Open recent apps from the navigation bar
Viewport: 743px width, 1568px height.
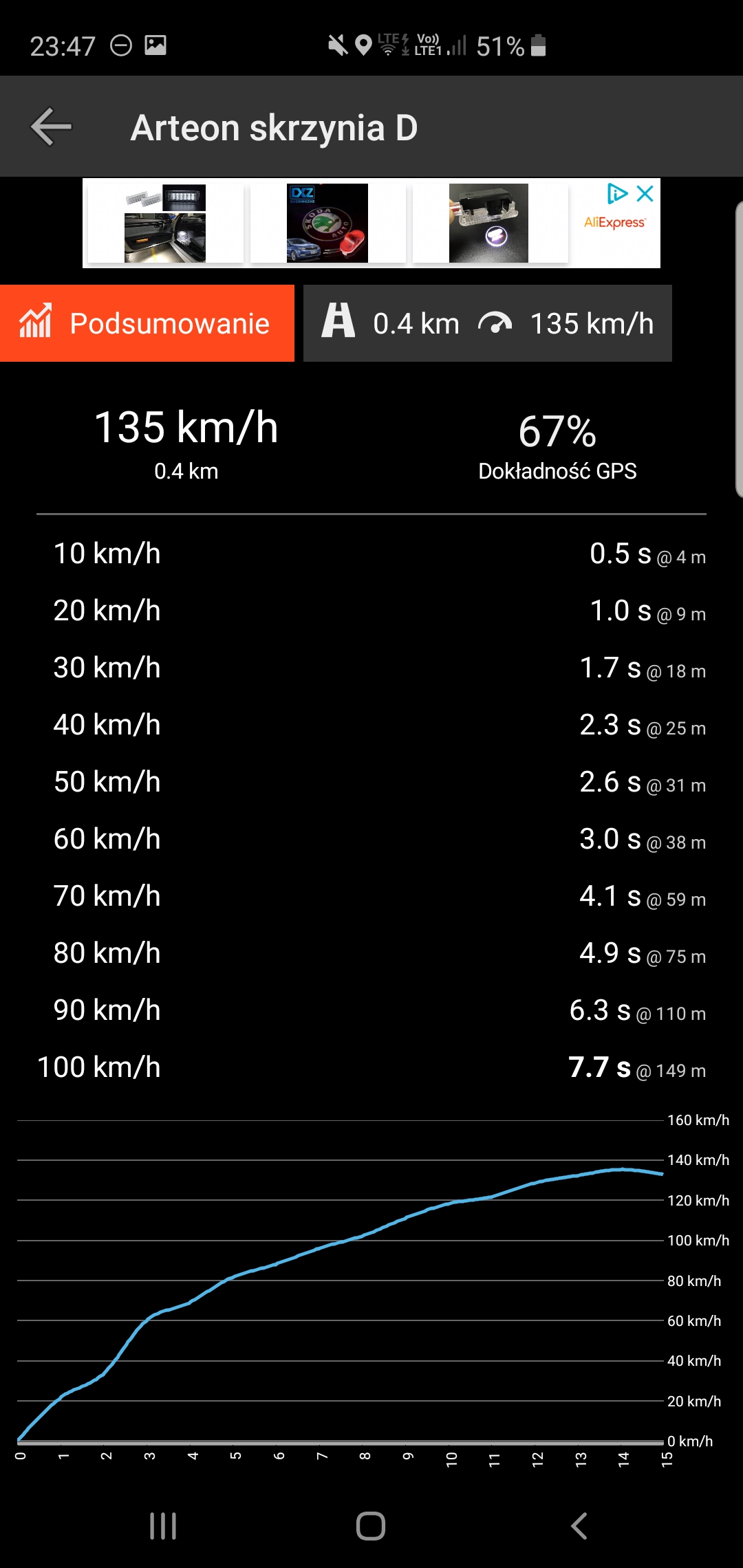(x=163, y=1526)
